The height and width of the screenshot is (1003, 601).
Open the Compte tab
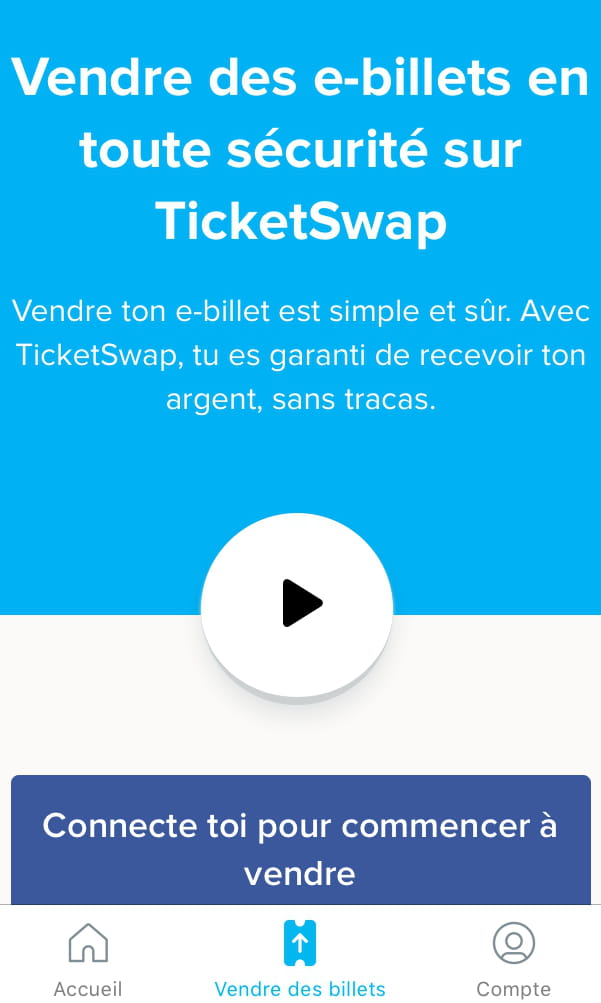tap(513, 958)
